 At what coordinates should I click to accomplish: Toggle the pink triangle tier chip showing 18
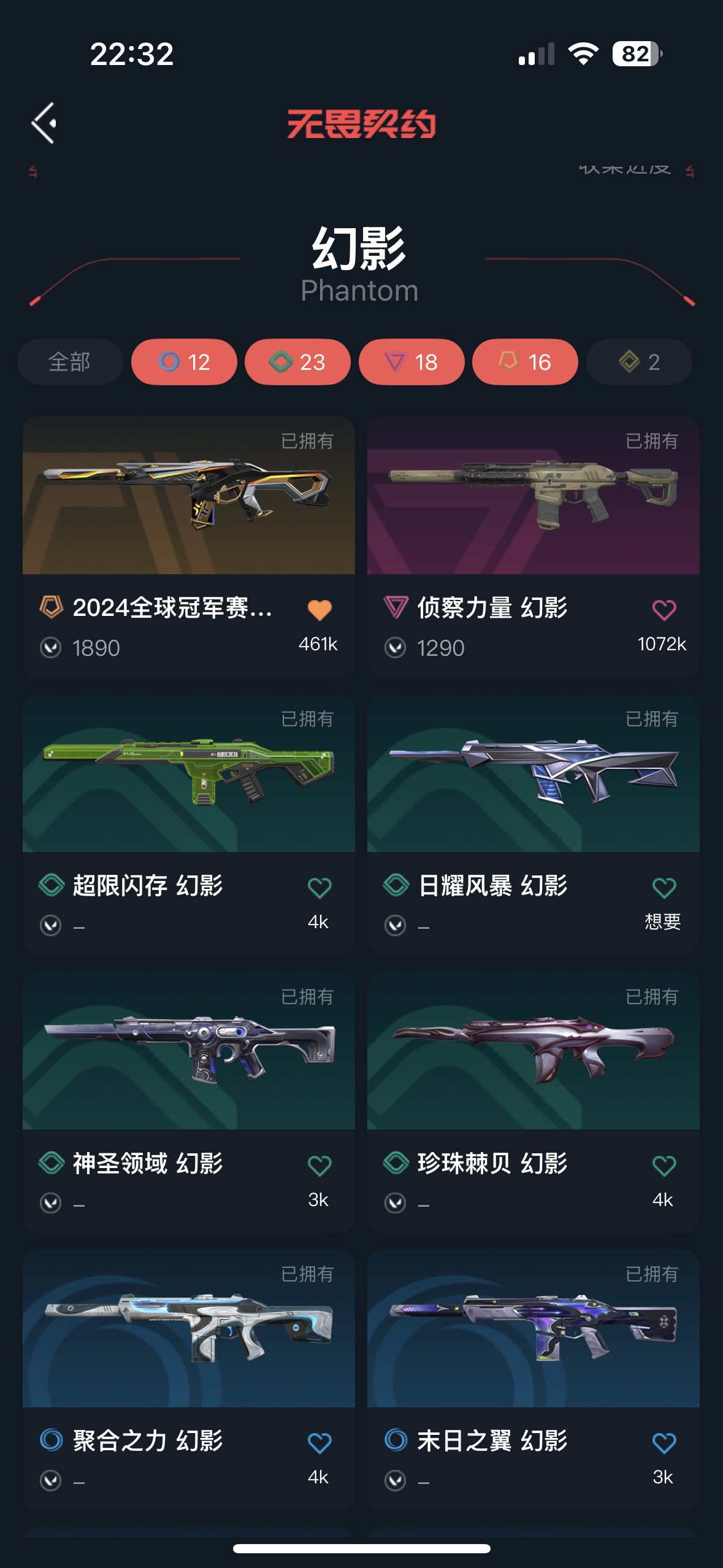tap(411, 362)
